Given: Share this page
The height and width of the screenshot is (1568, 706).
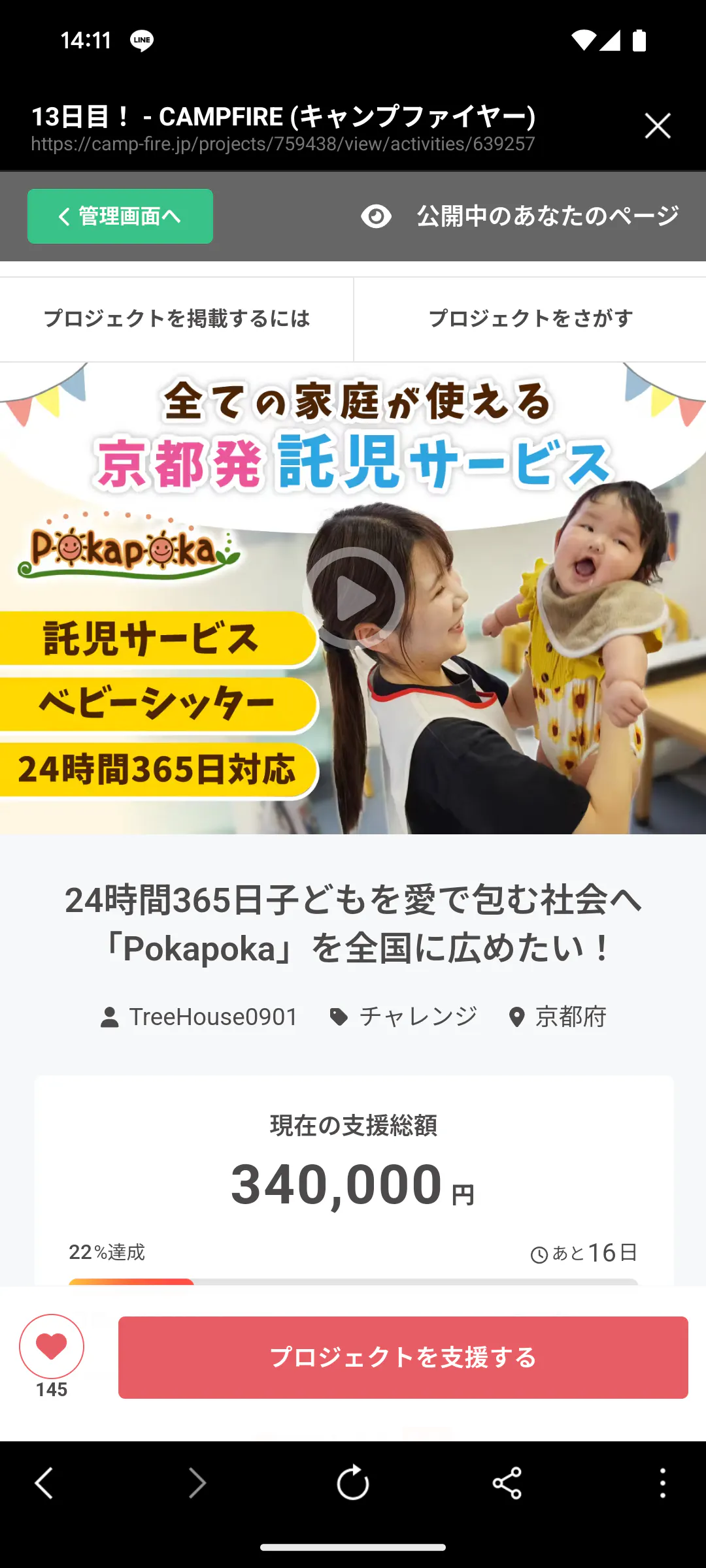Looking at the screenshot, I should click(x=507, y=1483).
